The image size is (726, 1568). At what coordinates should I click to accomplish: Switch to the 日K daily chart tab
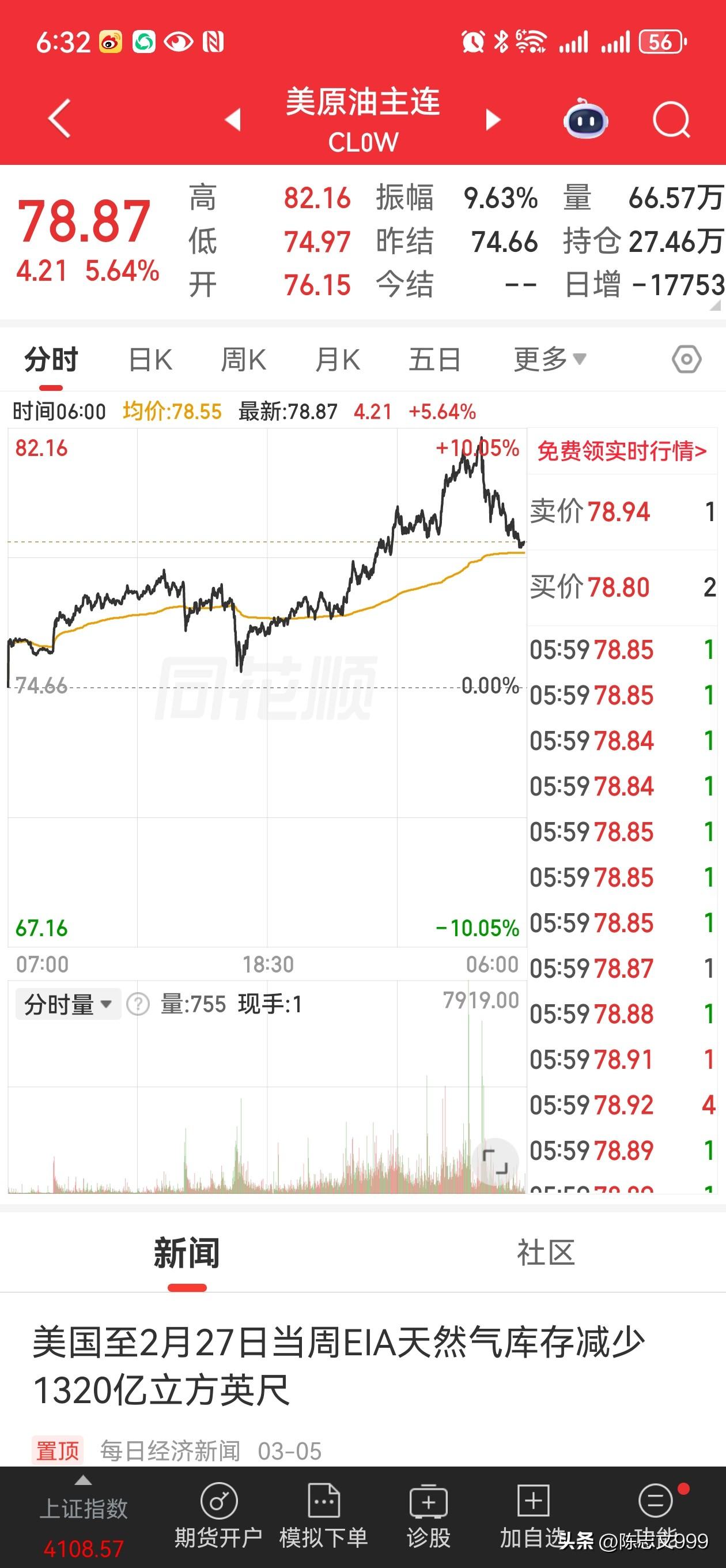[x=150, y=359]
